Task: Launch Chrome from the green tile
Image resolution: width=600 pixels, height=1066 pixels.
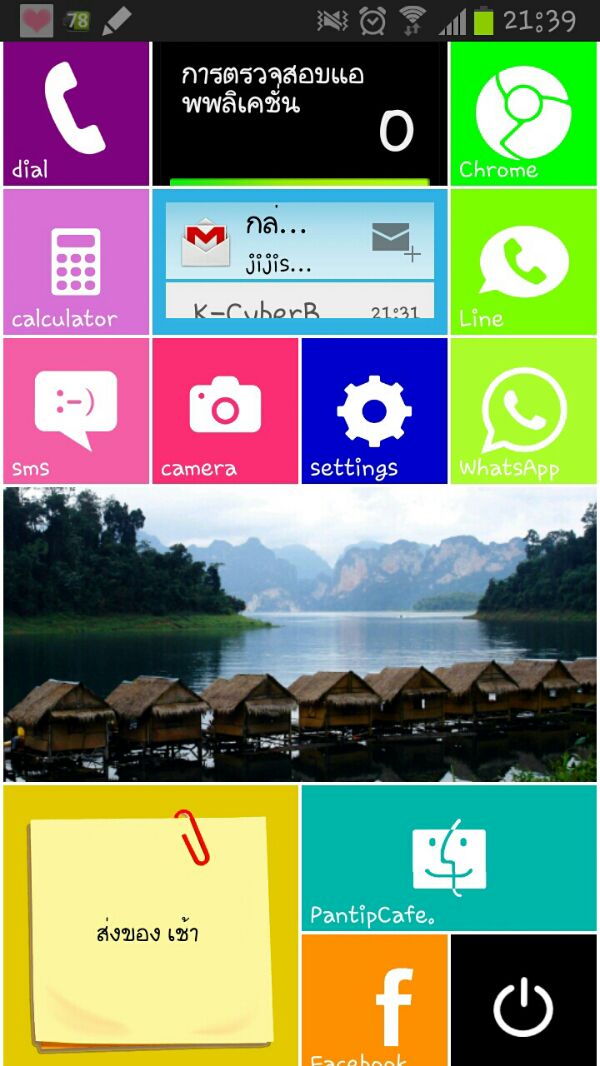Action: 523,112
